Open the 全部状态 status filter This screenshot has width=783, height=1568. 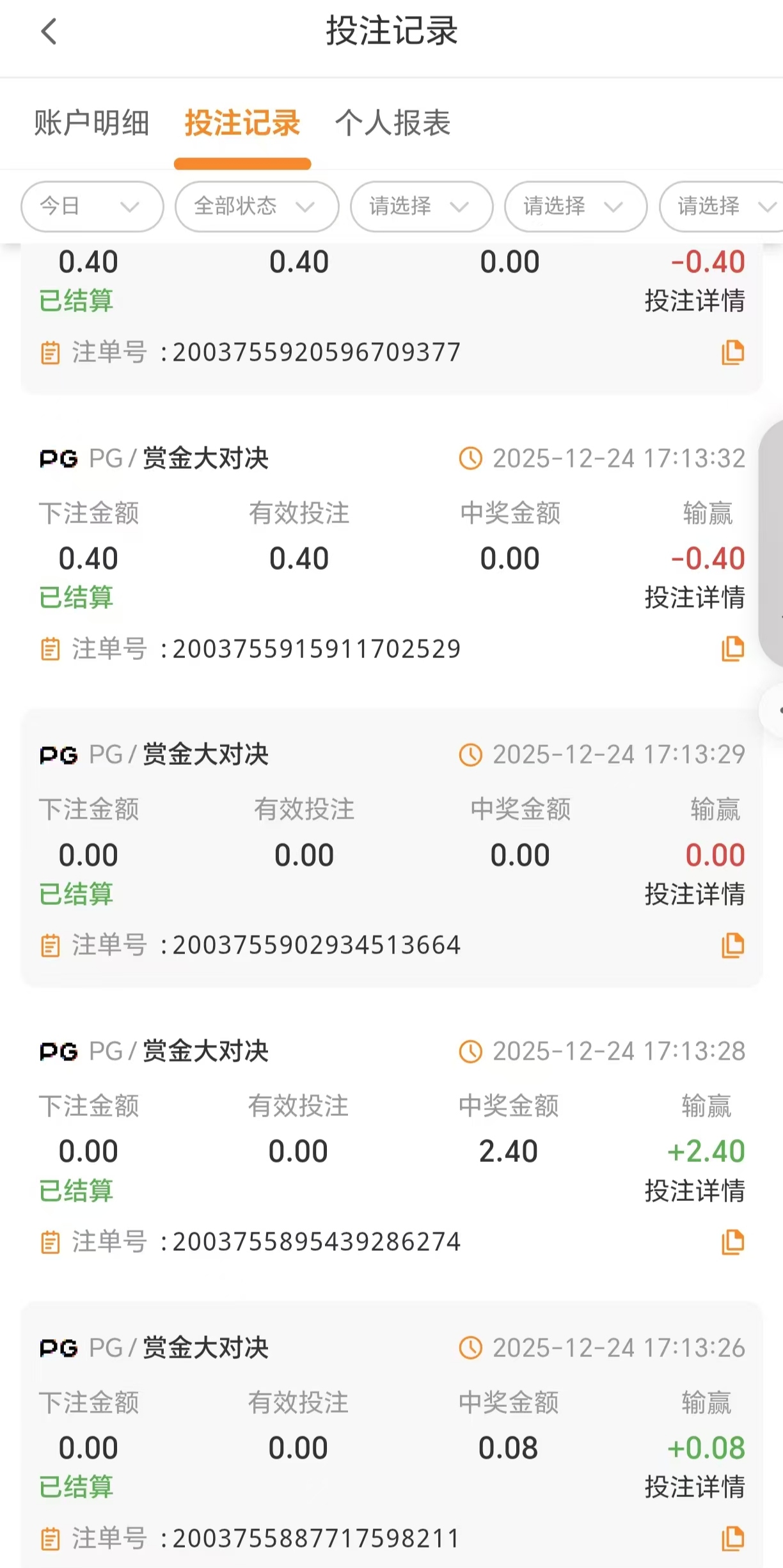click(x=257, y=207)
